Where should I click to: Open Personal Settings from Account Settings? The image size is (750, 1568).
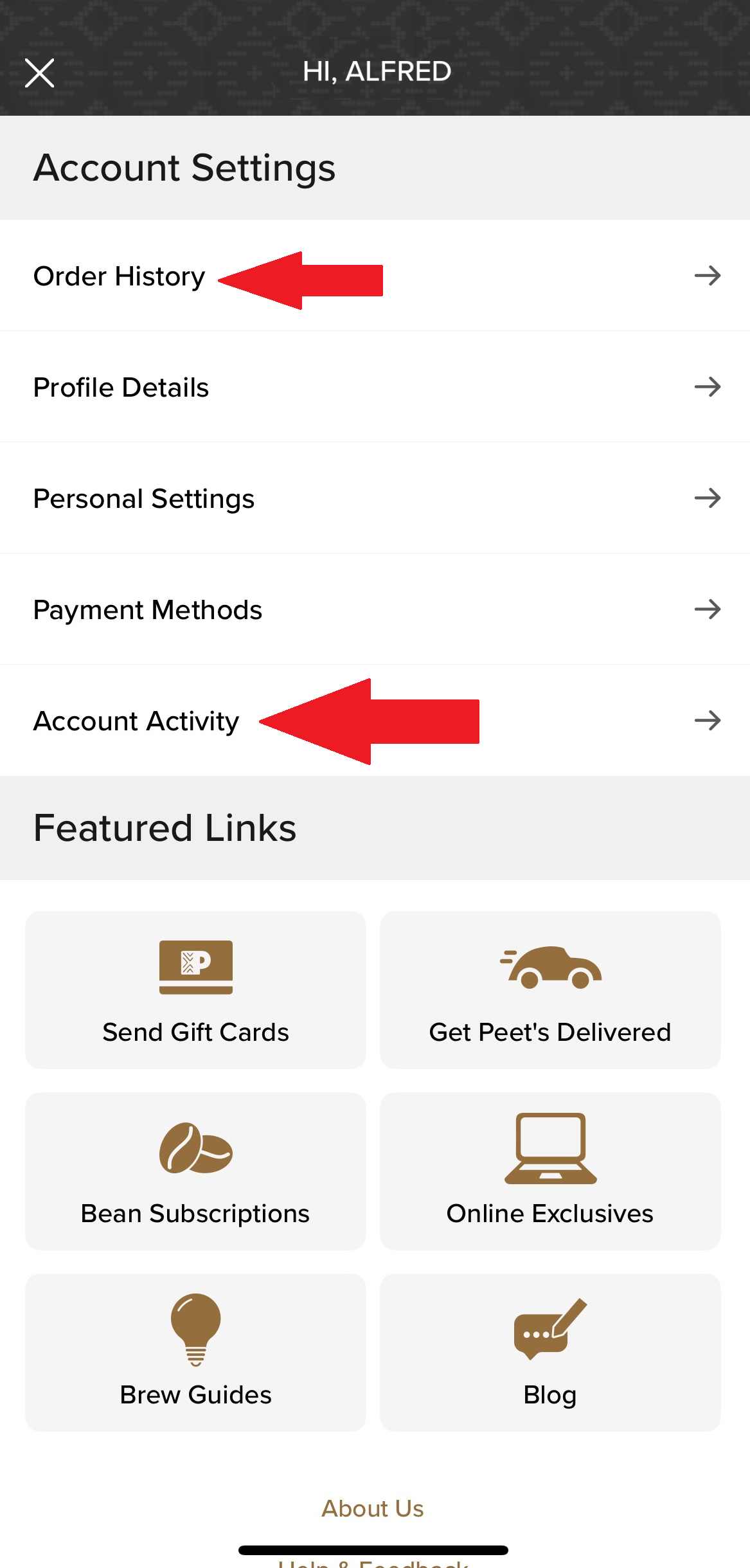[144, 498]
